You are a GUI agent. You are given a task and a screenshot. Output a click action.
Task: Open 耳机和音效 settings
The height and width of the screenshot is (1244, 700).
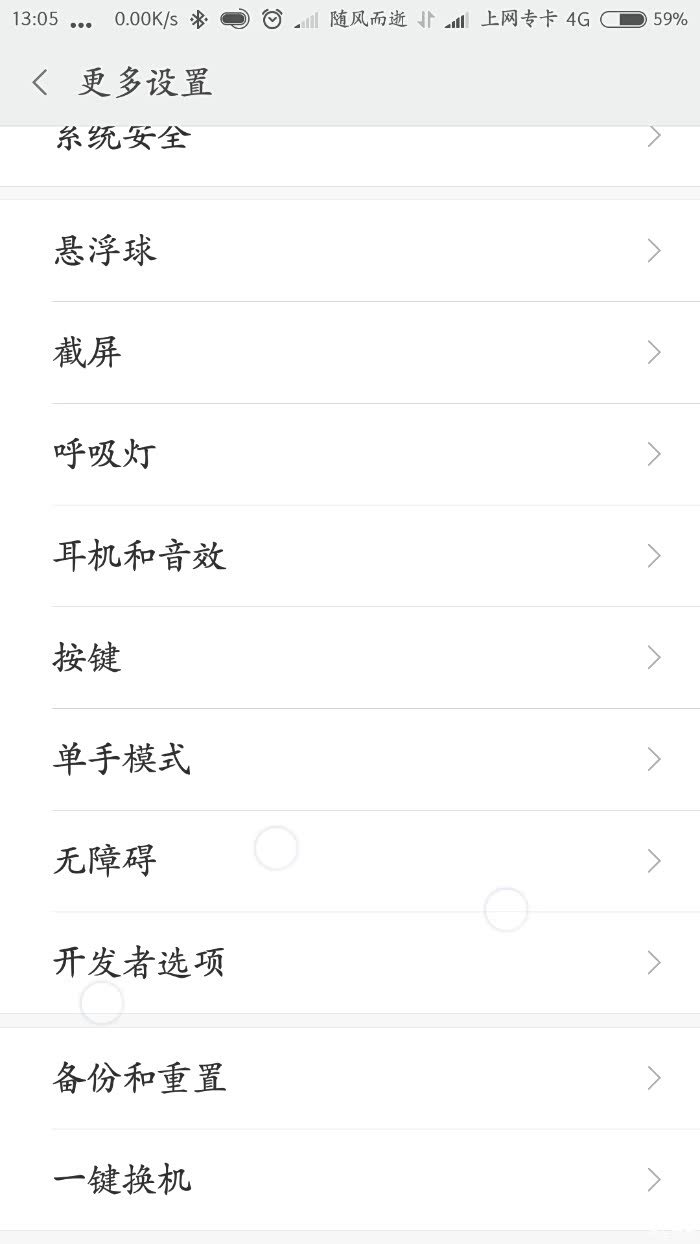pos(350,556)
